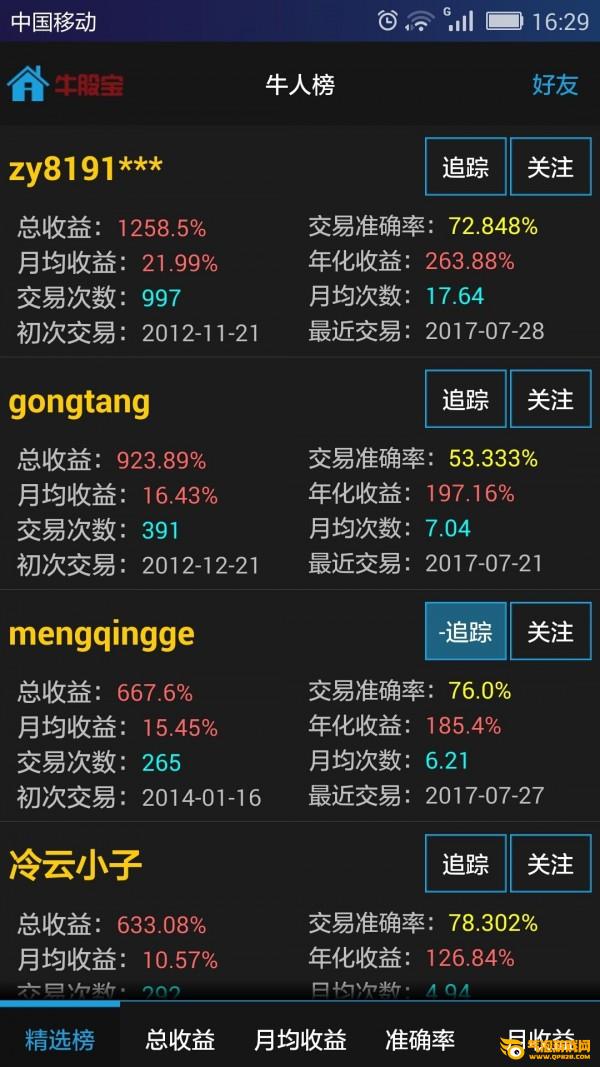Switch to the 总收益 tab
The width and height of the screenshot is (600, 1067).
click(x=180, y=1039)
